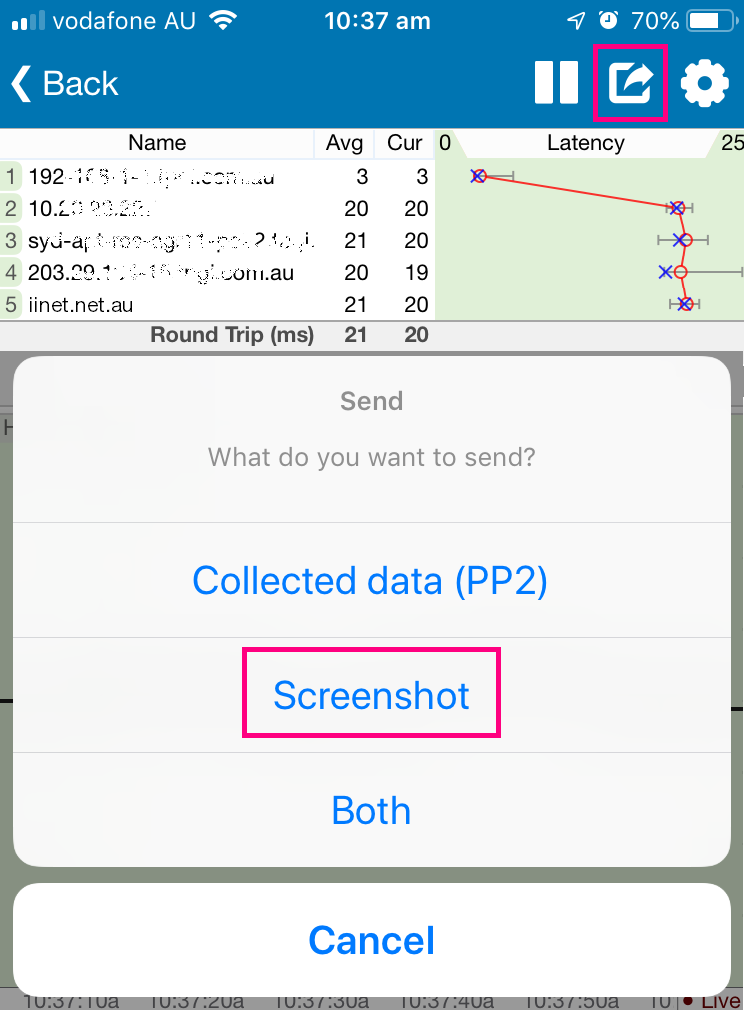Select the Screenshot send option

pos(371,694)
